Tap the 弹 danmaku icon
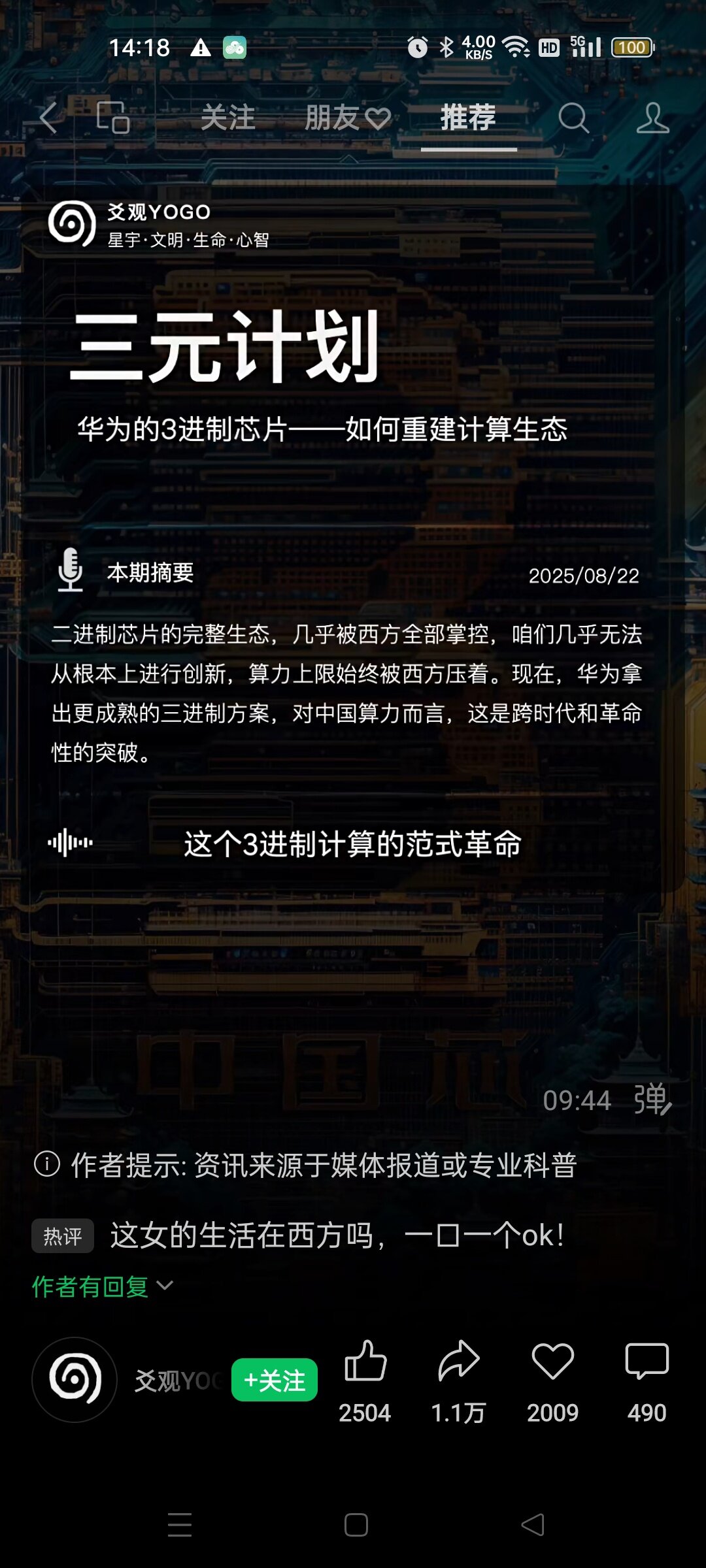This screenshot has height=1568, width=706. click(652, 1100)
